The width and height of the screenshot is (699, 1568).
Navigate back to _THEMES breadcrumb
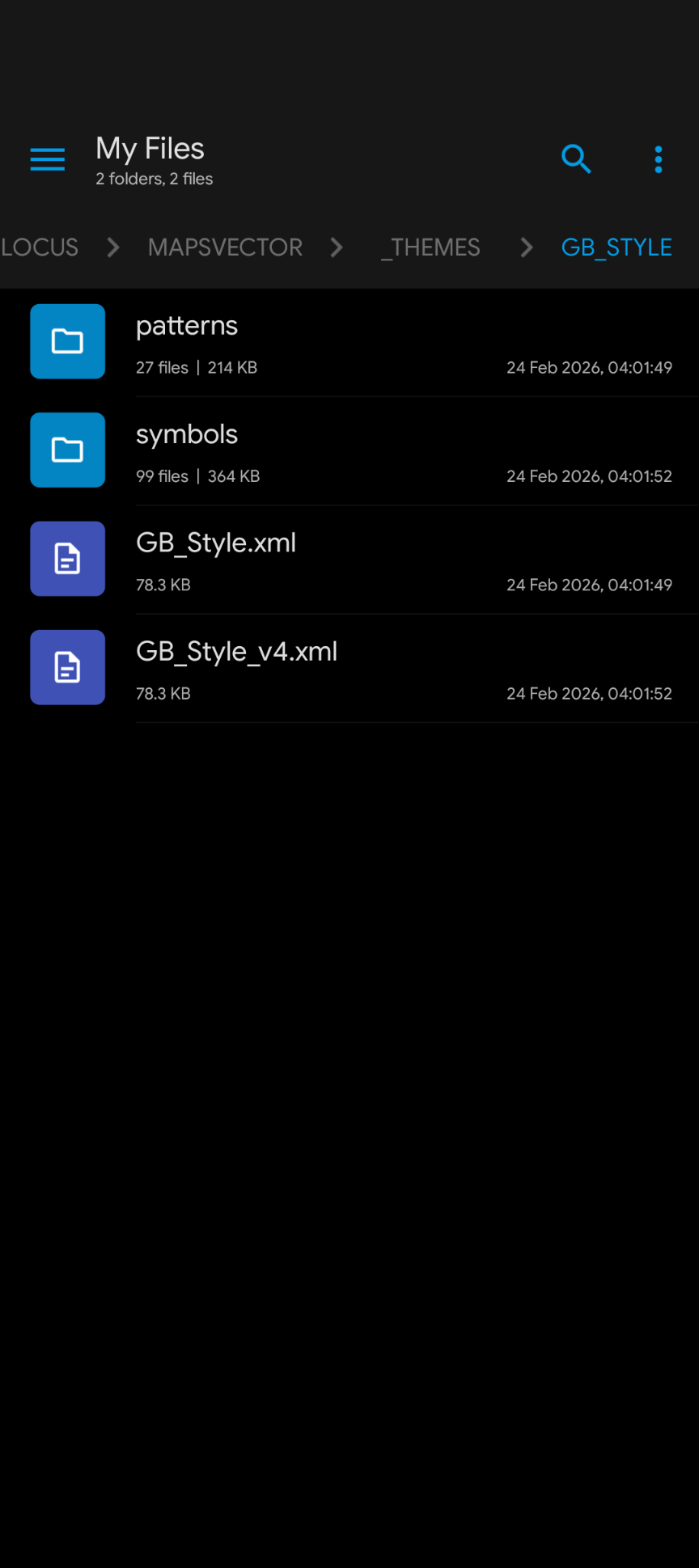click(x=431, y=247)
